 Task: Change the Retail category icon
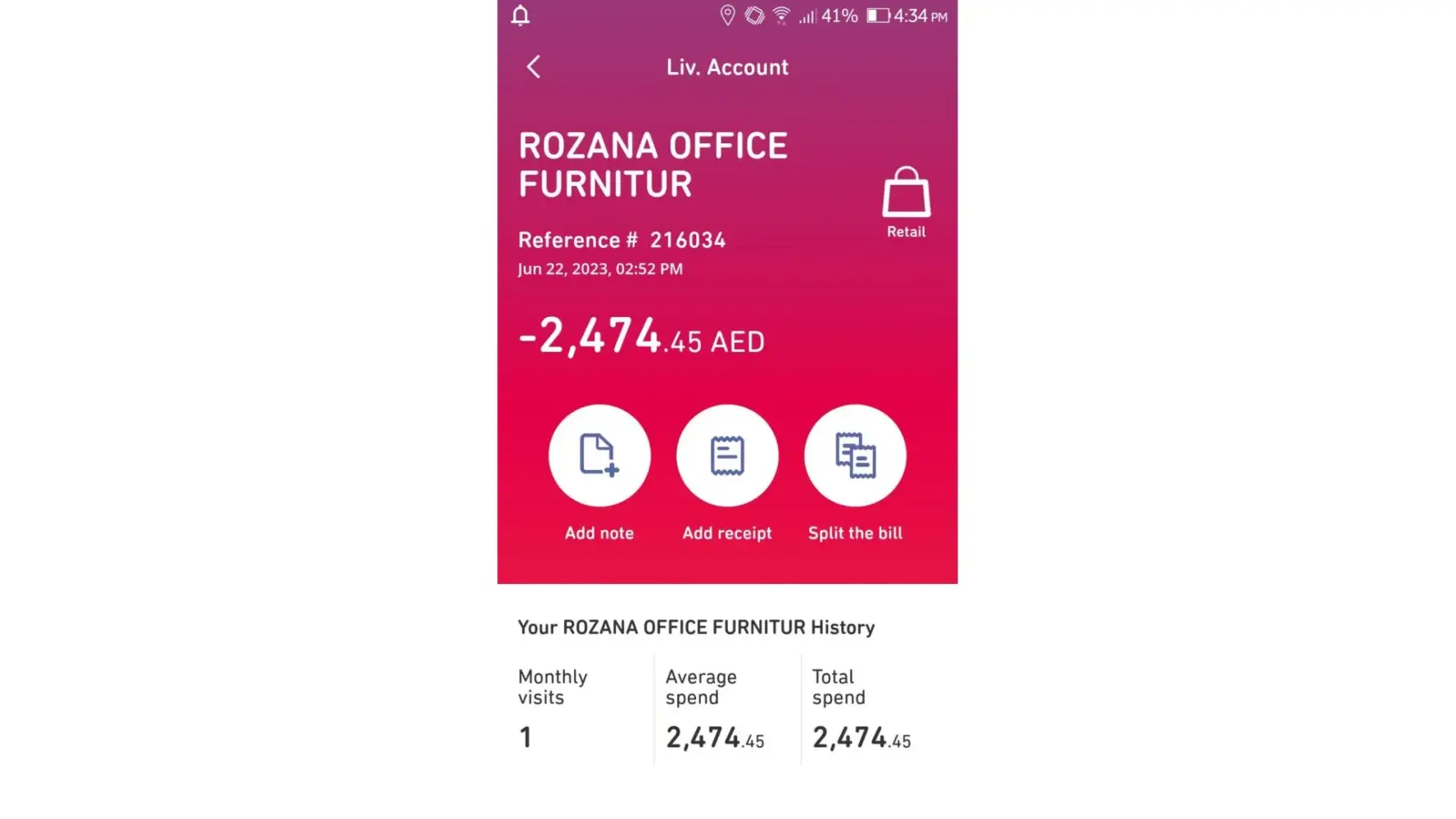click(x=906, y=195)
